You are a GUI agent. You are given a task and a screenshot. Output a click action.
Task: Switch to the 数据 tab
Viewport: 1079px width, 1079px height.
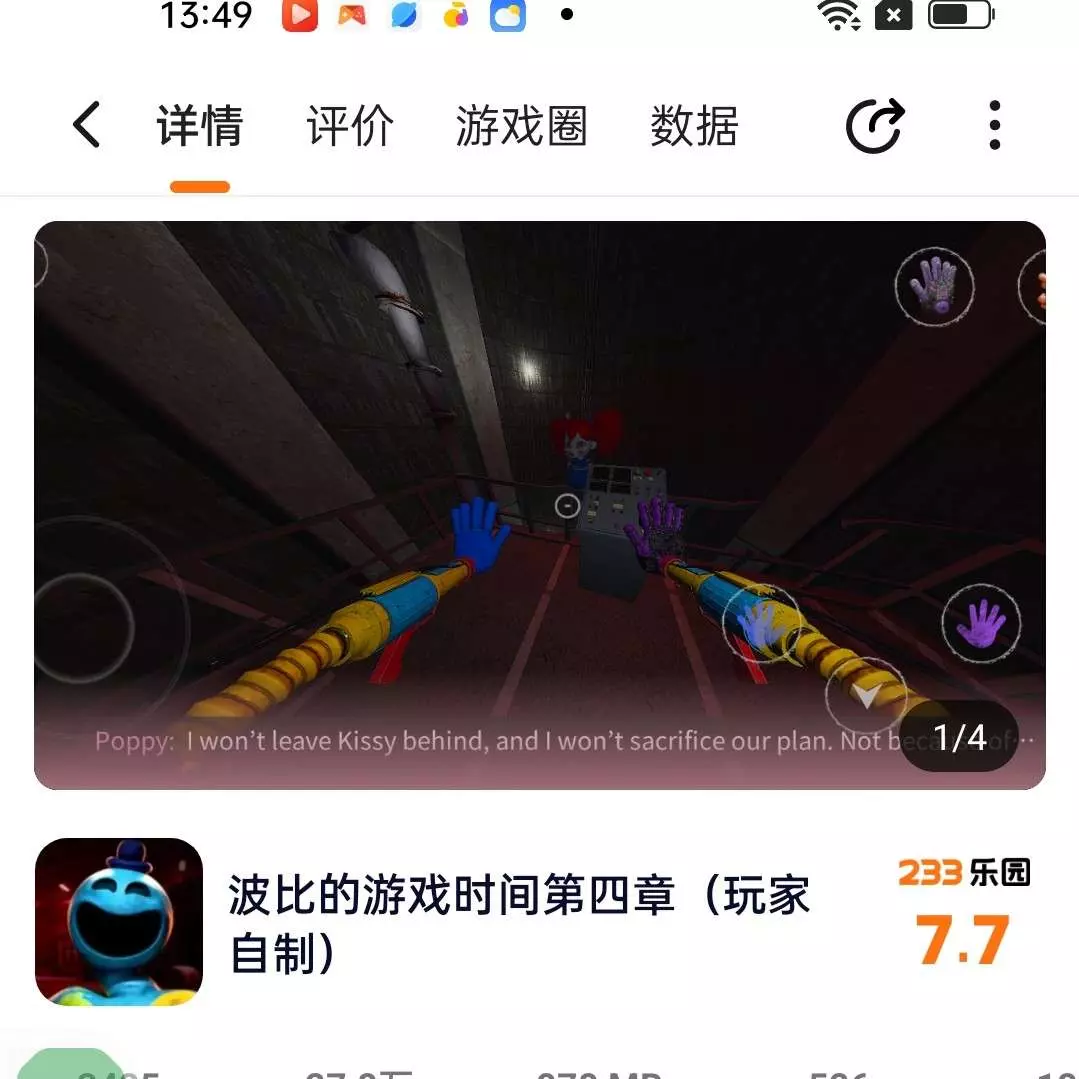(x=694, y=127)
